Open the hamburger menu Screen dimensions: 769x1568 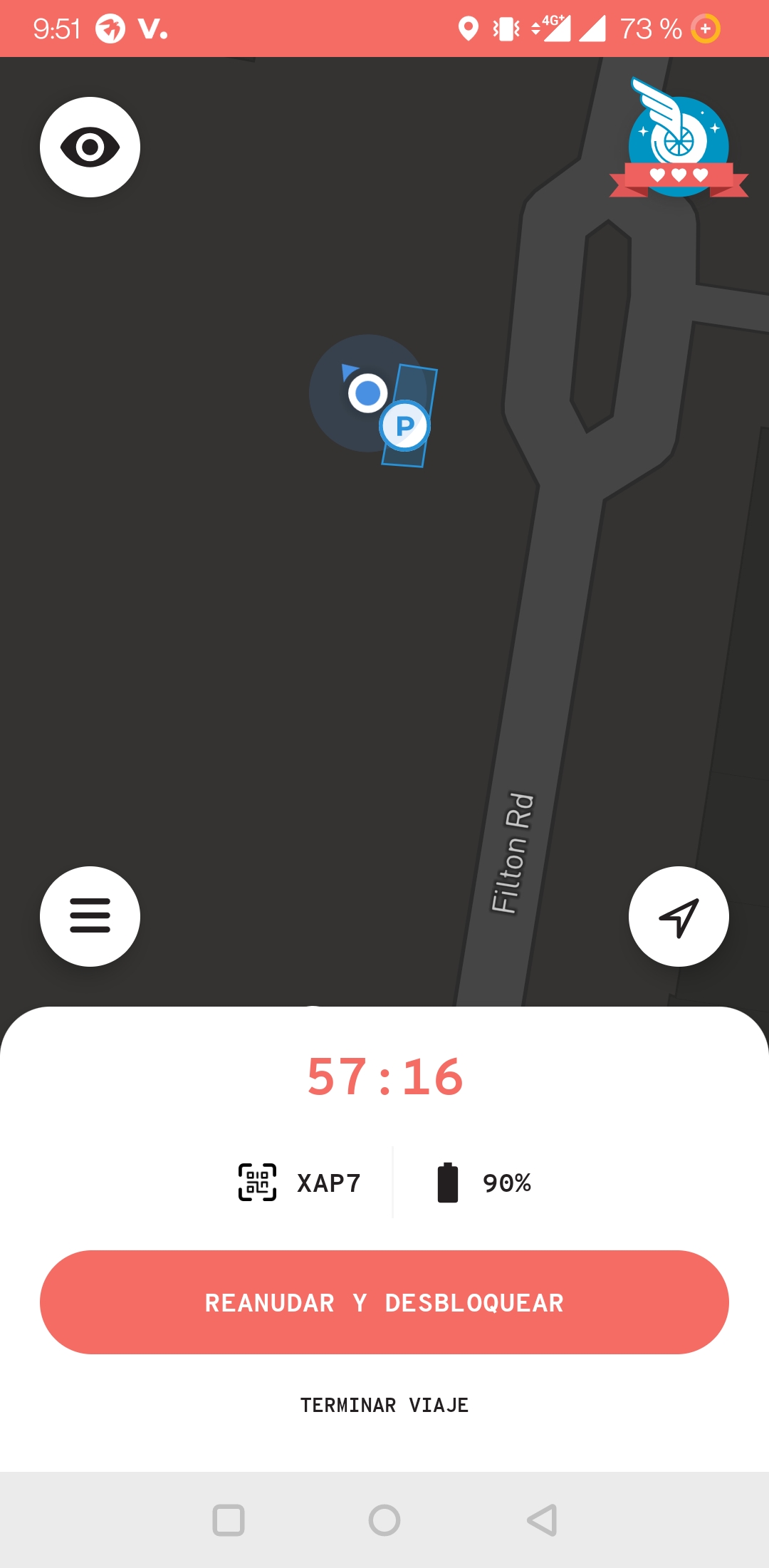90,916
